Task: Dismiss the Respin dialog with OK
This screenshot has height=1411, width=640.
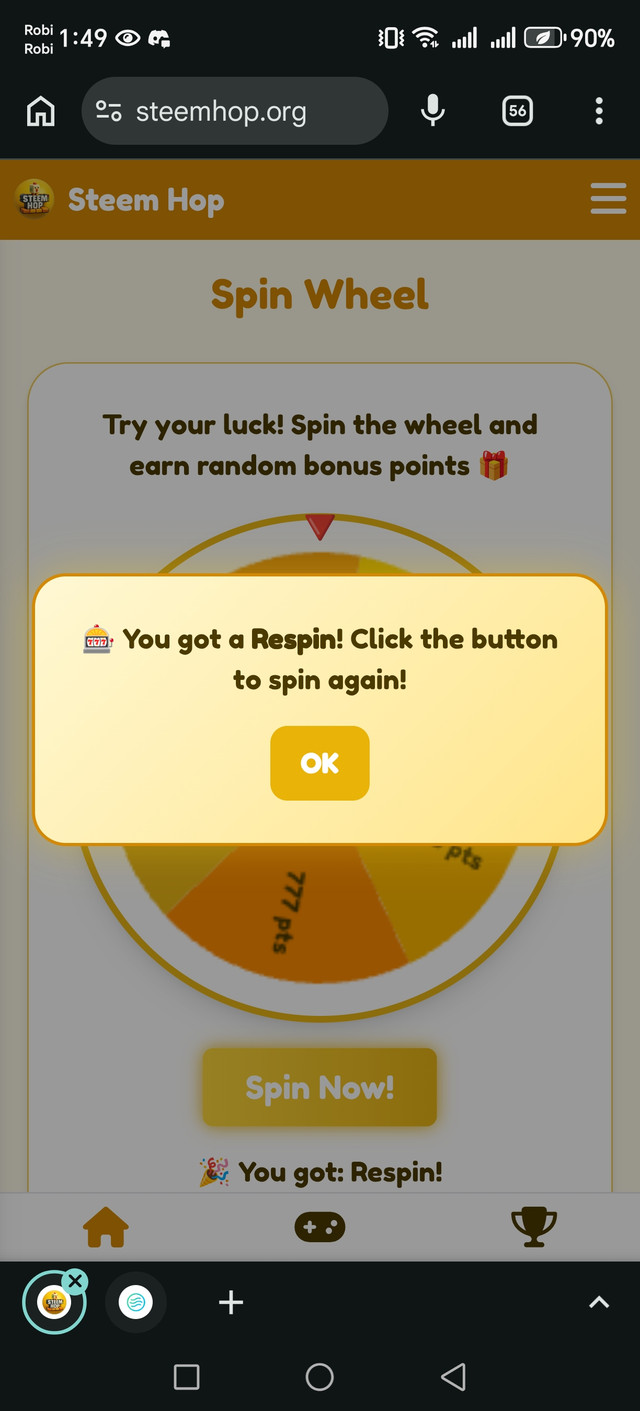Action: coord(320,763)
